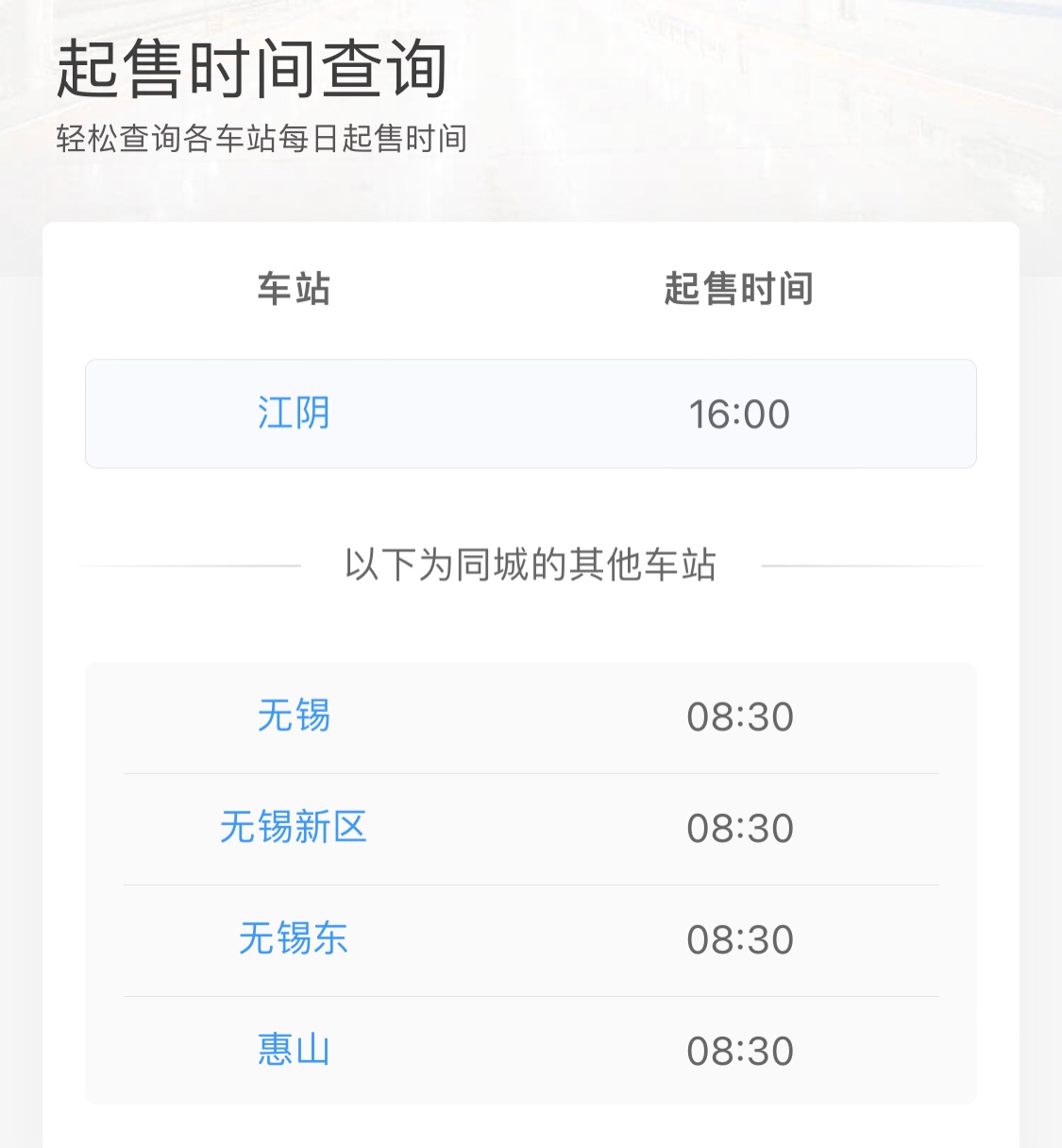
Task: Select the 无锡 station link
Action: pyautogui.click(x=294, y=716)
